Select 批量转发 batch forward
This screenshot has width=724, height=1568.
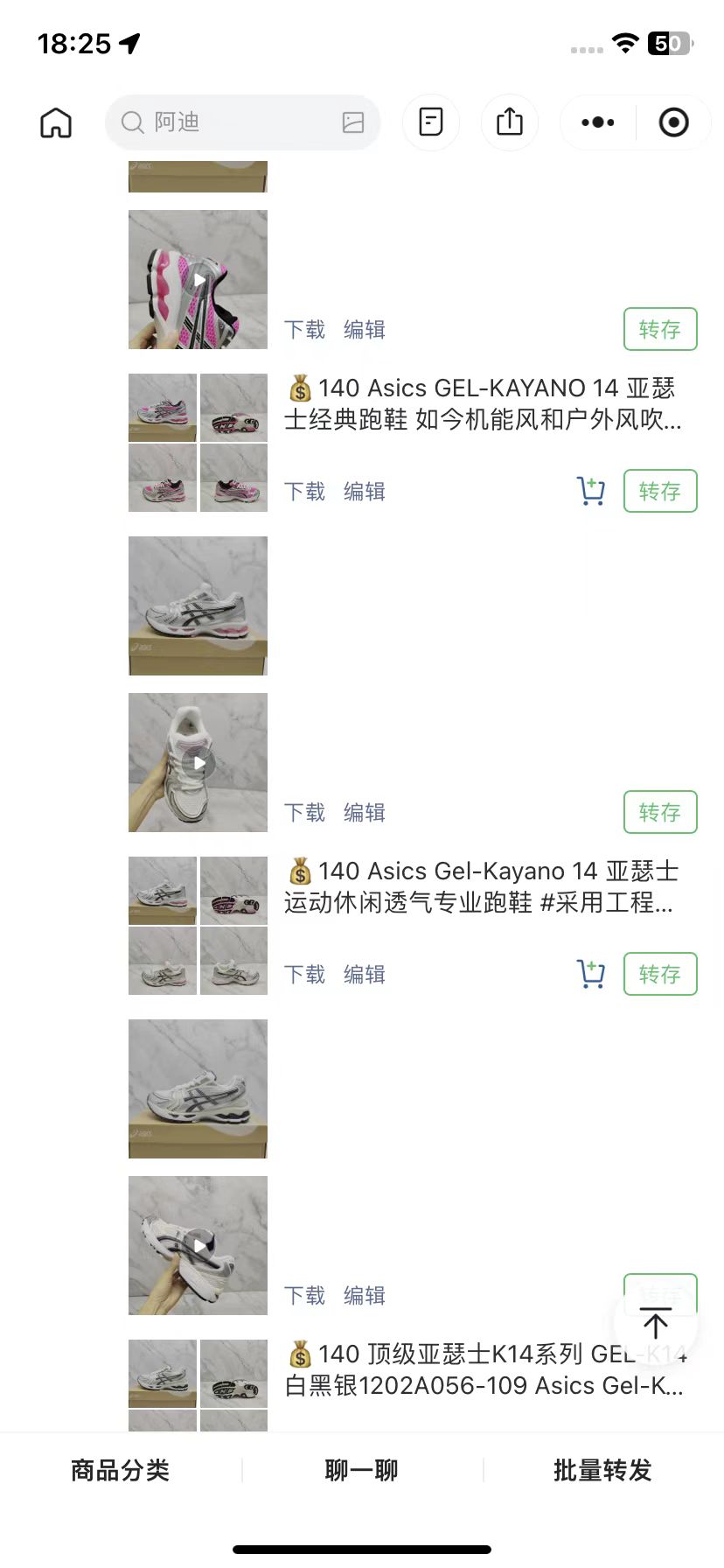(603, 1470)
